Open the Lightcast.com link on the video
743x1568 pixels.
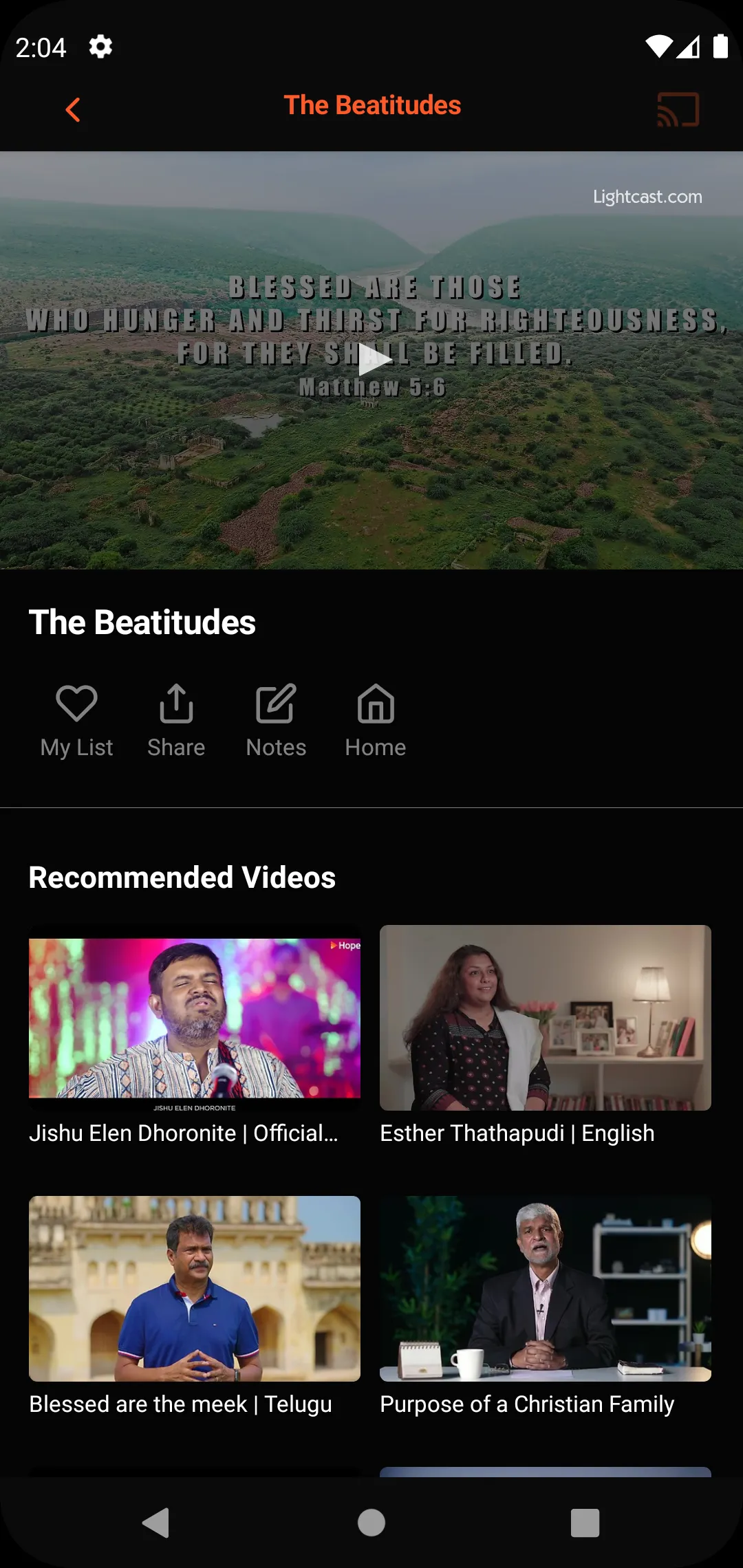coord(647,197)
